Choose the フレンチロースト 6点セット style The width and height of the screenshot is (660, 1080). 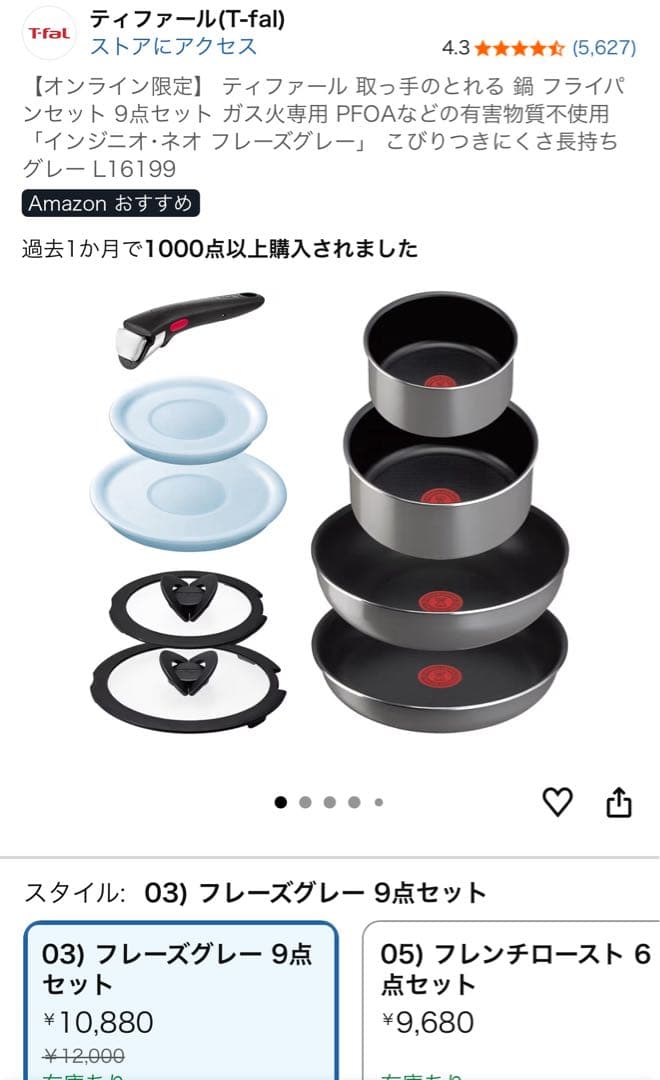511,1001
